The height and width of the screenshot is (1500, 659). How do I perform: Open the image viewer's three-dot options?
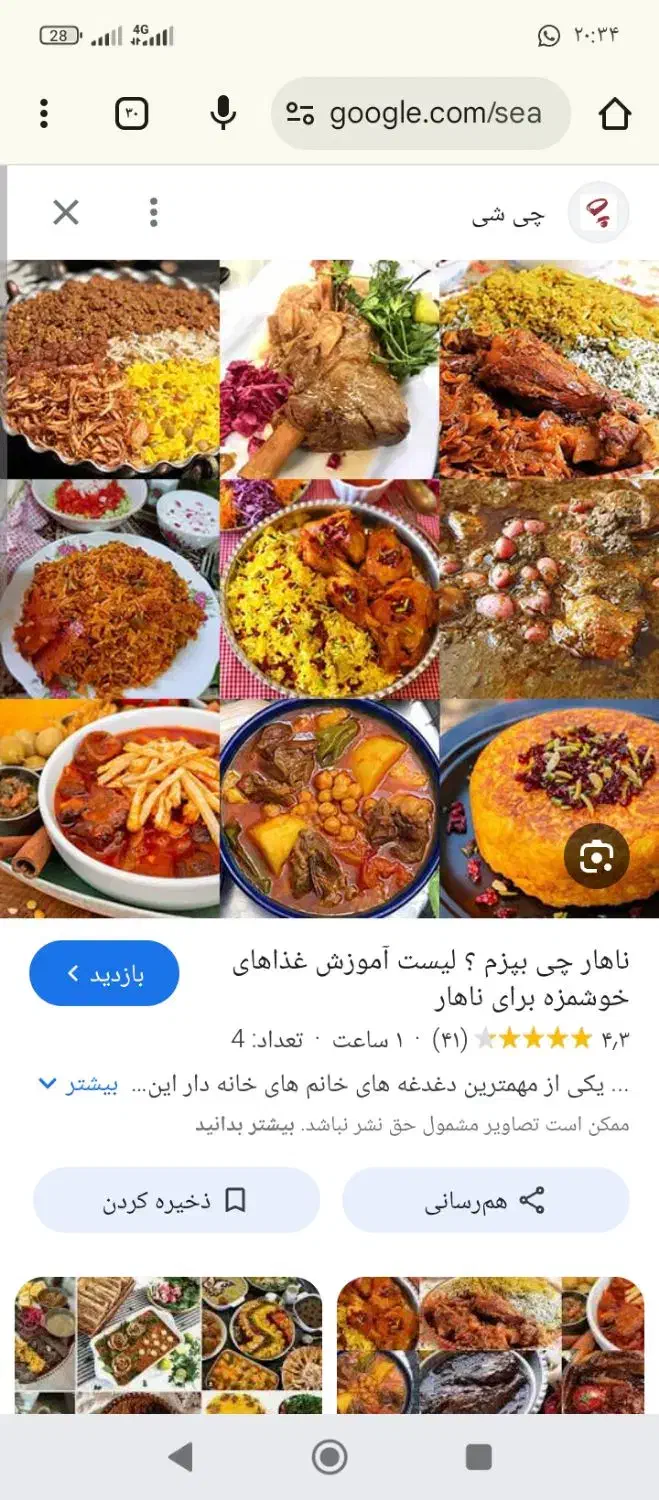[x=153, y=212]
